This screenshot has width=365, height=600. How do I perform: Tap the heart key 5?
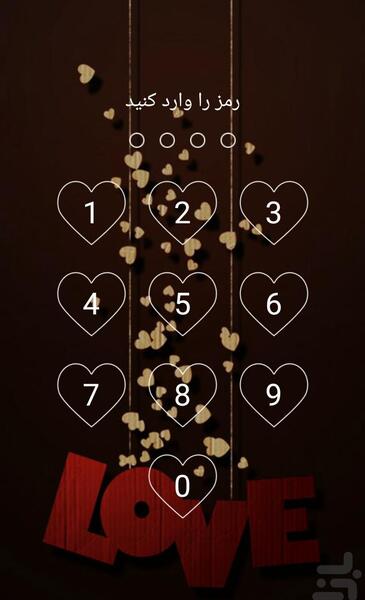click(182, 303)
